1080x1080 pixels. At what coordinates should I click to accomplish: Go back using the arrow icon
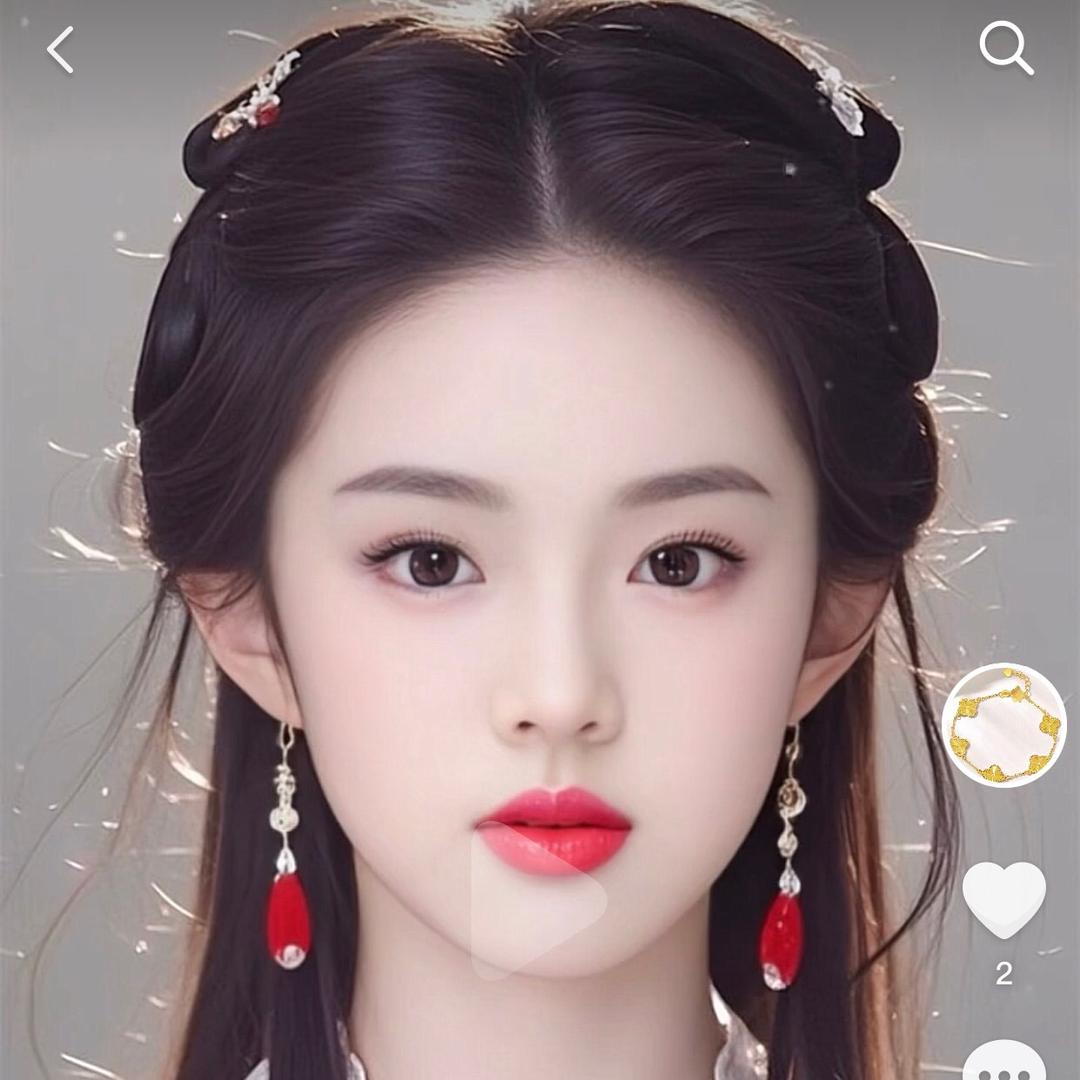pyautogui.click(x=60, y=50)
